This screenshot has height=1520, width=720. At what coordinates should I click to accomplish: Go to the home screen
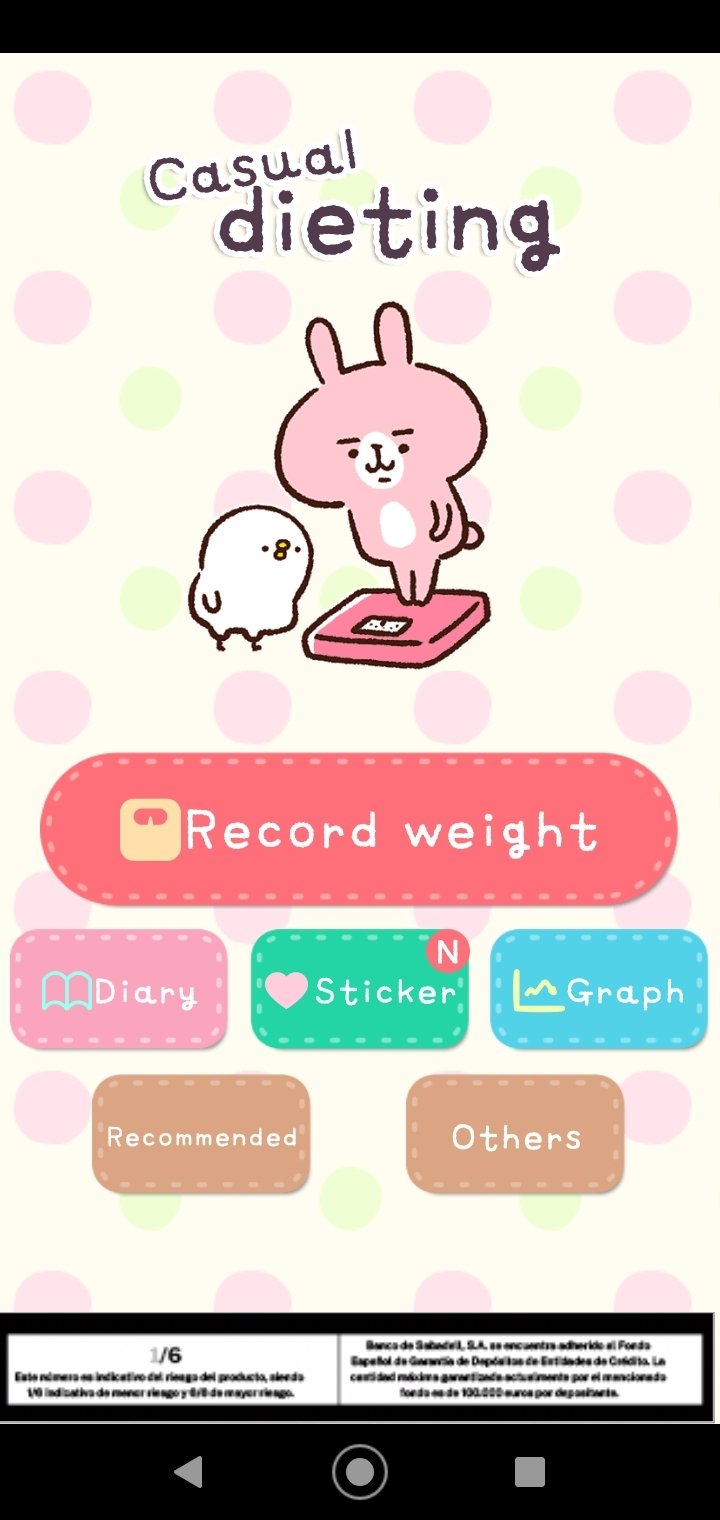tap(360, 1472)
